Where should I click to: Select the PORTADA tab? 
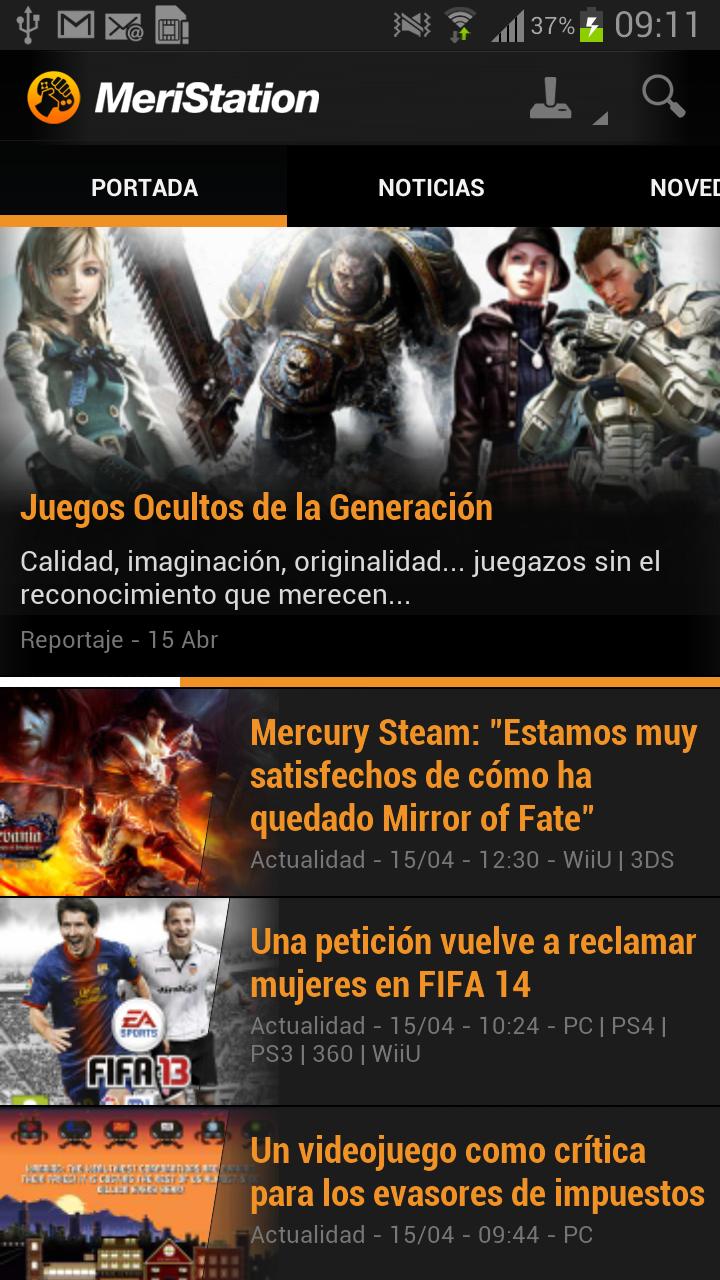tap(143, 187)
